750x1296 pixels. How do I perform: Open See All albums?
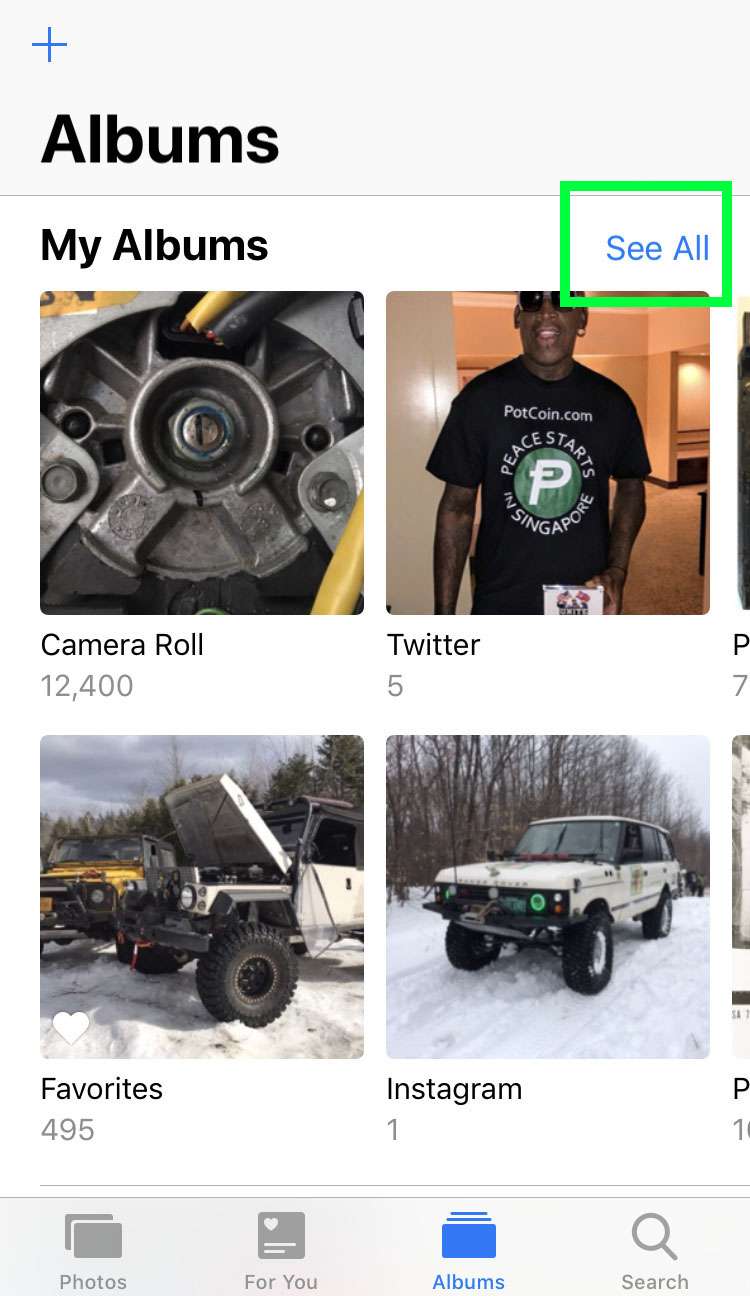pos(657,248)
